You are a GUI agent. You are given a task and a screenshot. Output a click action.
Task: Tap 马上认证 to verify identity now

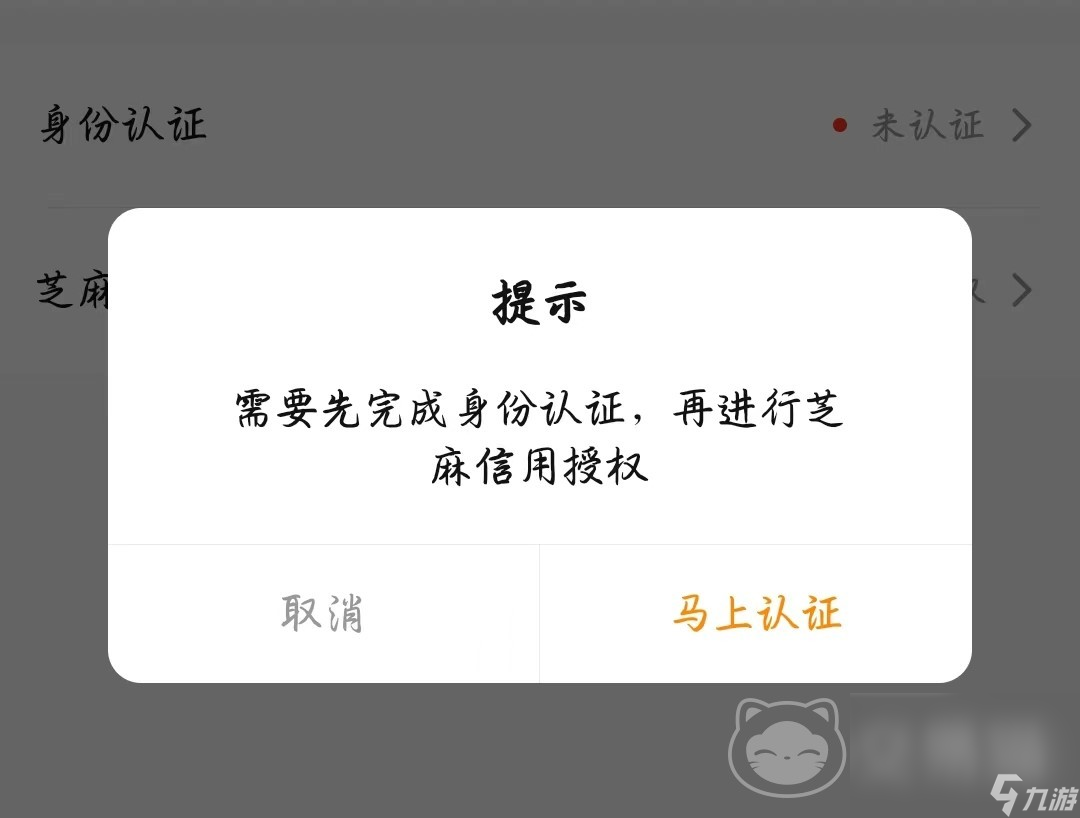tap(756, 613)
